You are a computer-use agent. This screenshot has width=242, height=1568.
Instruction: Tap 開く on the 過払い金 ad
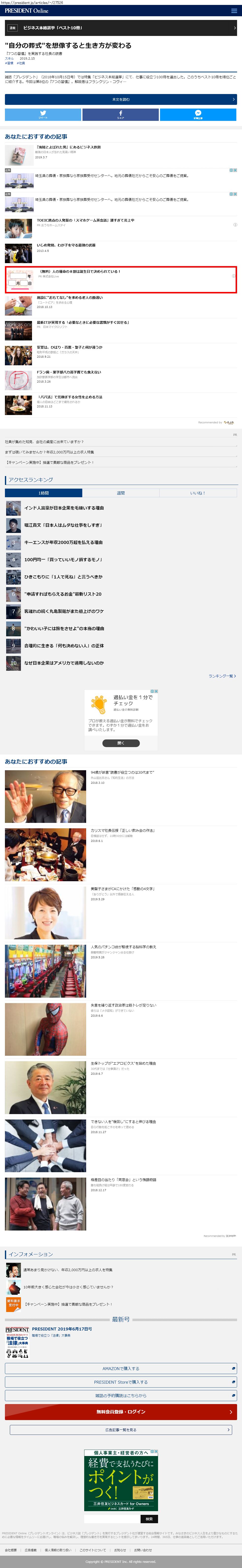coord(120,743)
